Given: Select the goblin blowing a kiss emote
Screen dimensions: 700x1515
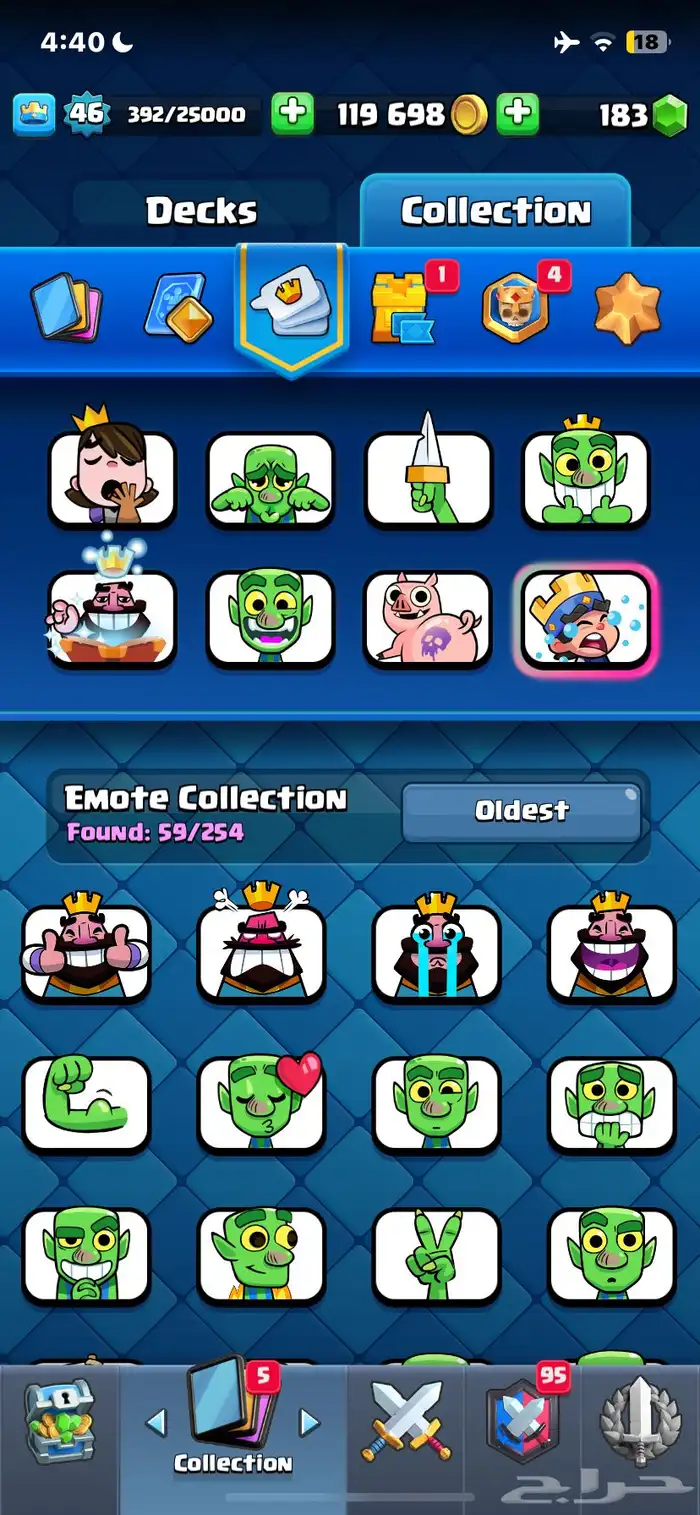Looking at the screenshot, I should [261, 1103].
